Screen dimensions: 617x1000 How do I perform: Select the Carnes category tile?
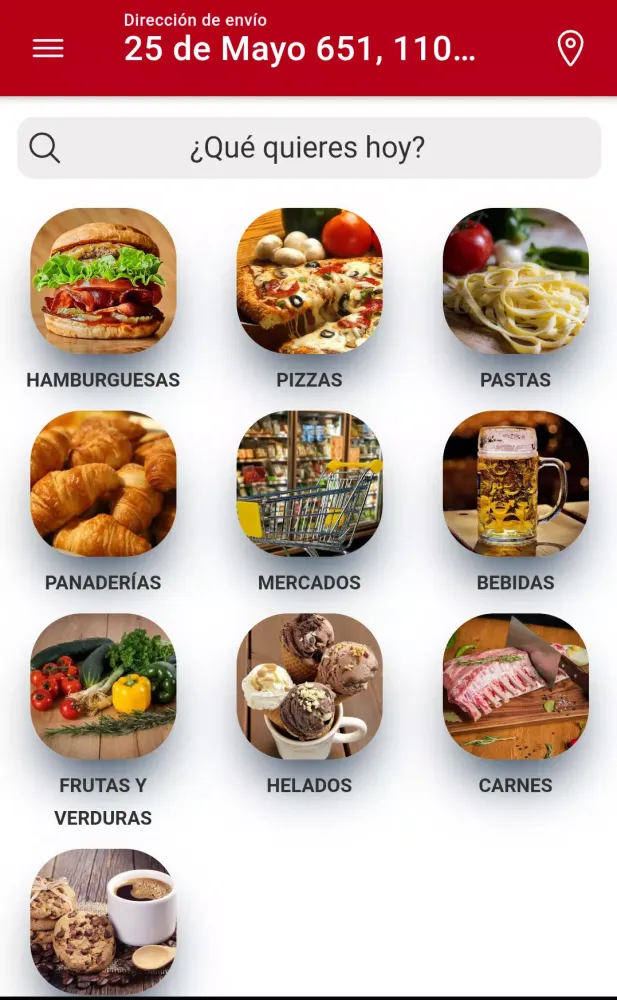tap(515, 686)
